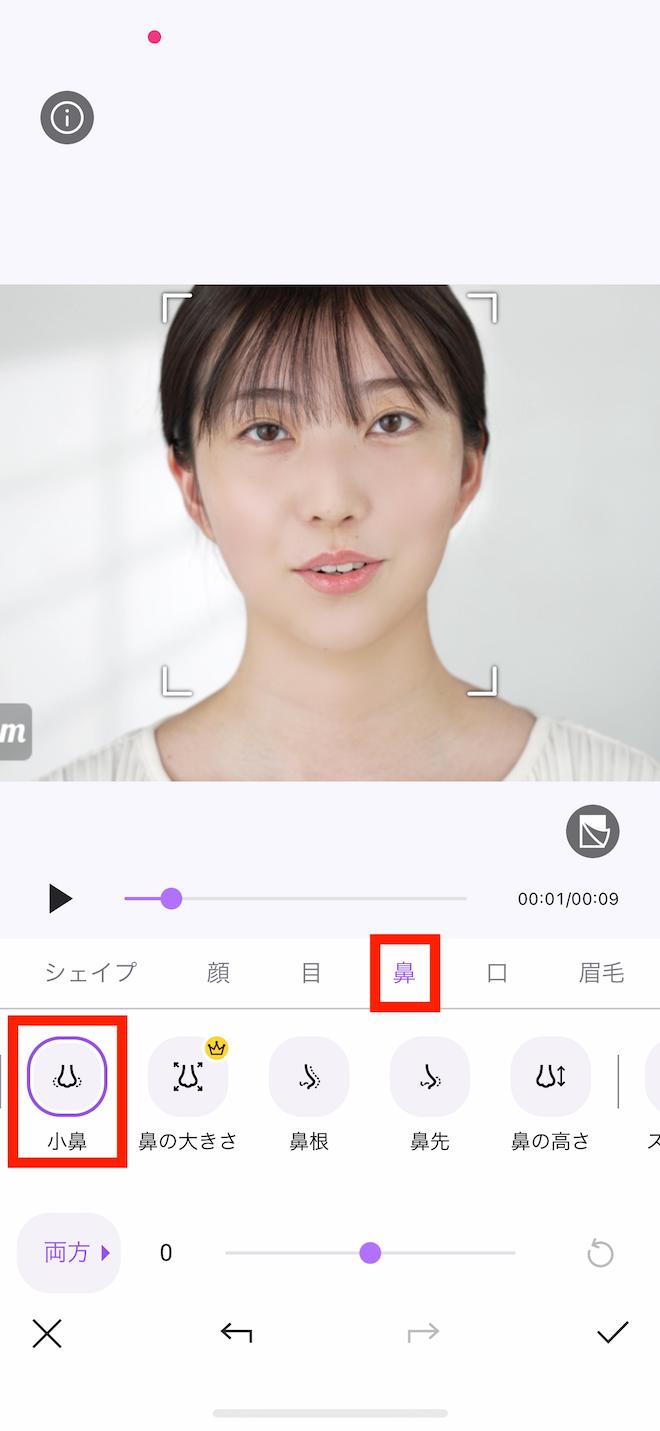Open the 鼻 tab

pos(404,973)
